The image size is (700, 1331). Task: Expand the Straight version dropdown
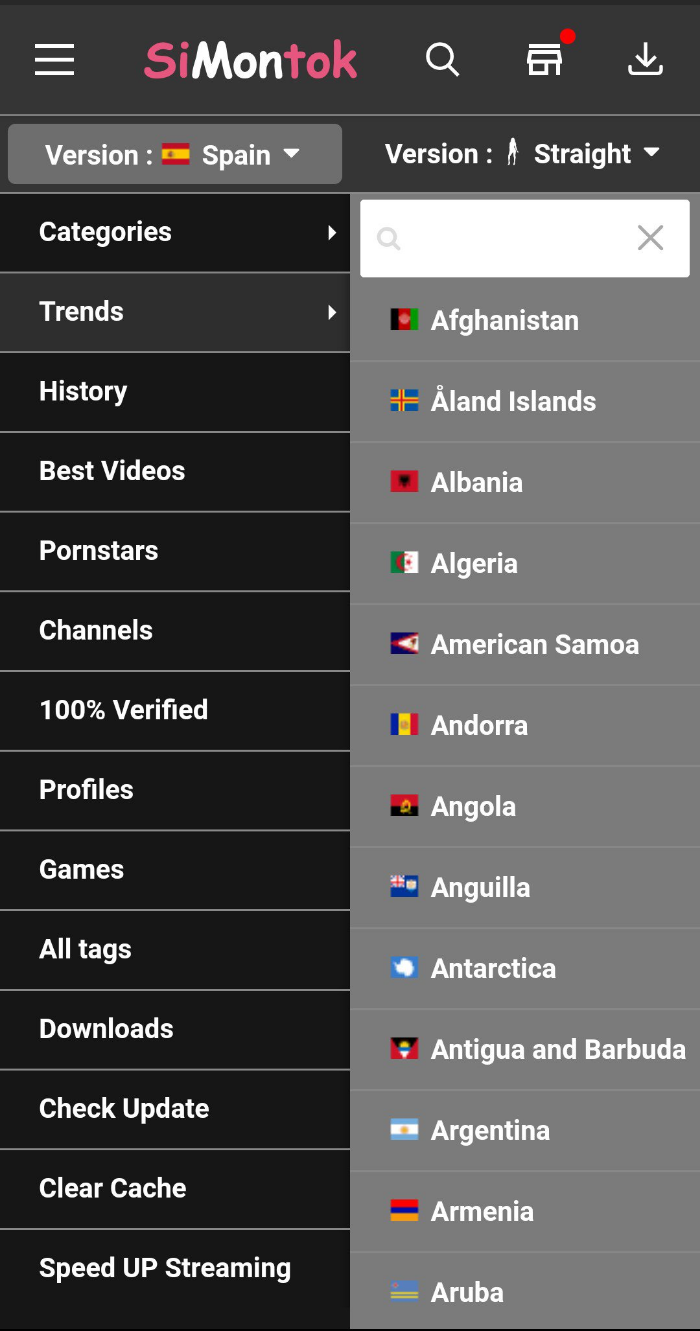(523, 154)
